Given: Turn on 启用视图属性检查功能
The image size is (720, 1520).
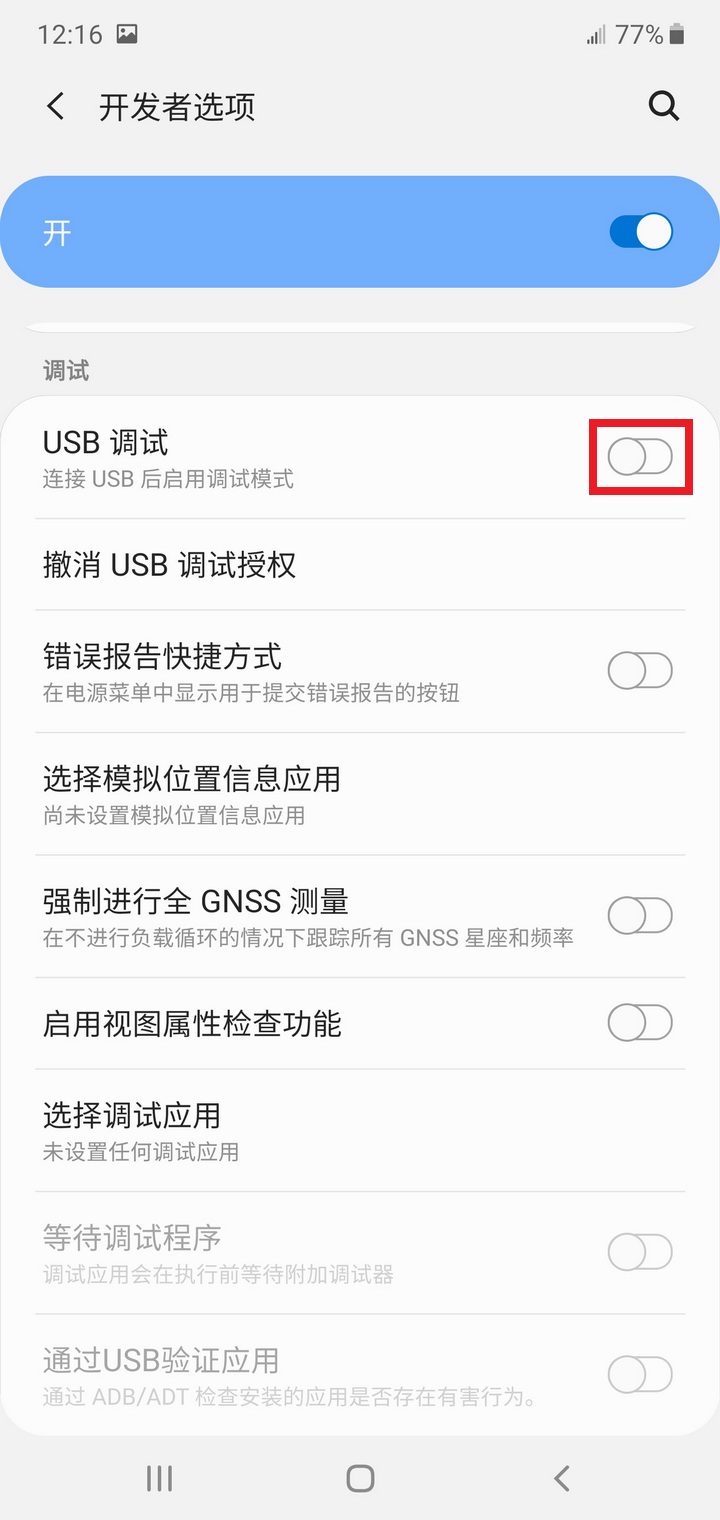Looking at the screenshot, I should click(640, 1023).
